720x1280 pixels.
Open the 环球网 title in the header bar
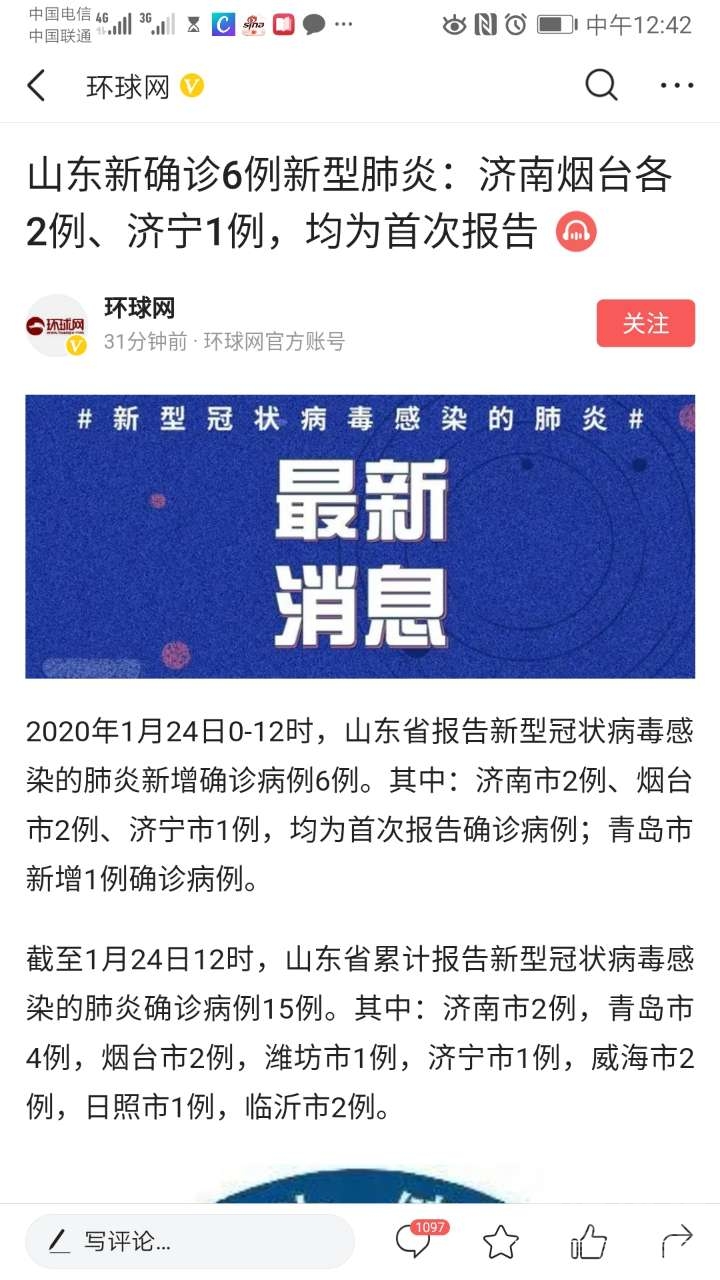point(128,87)
